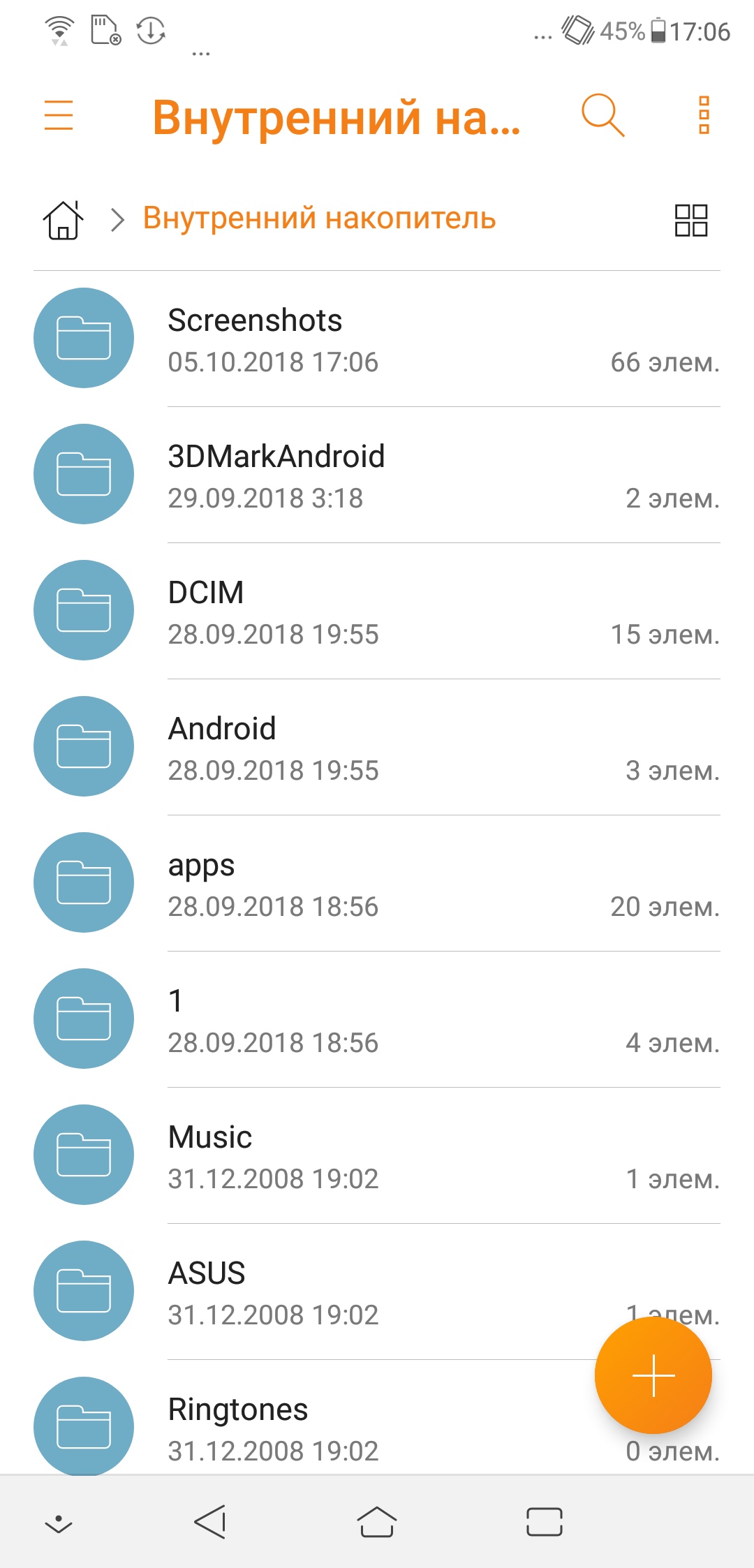Open the folder named 1

pos(377,1020)
